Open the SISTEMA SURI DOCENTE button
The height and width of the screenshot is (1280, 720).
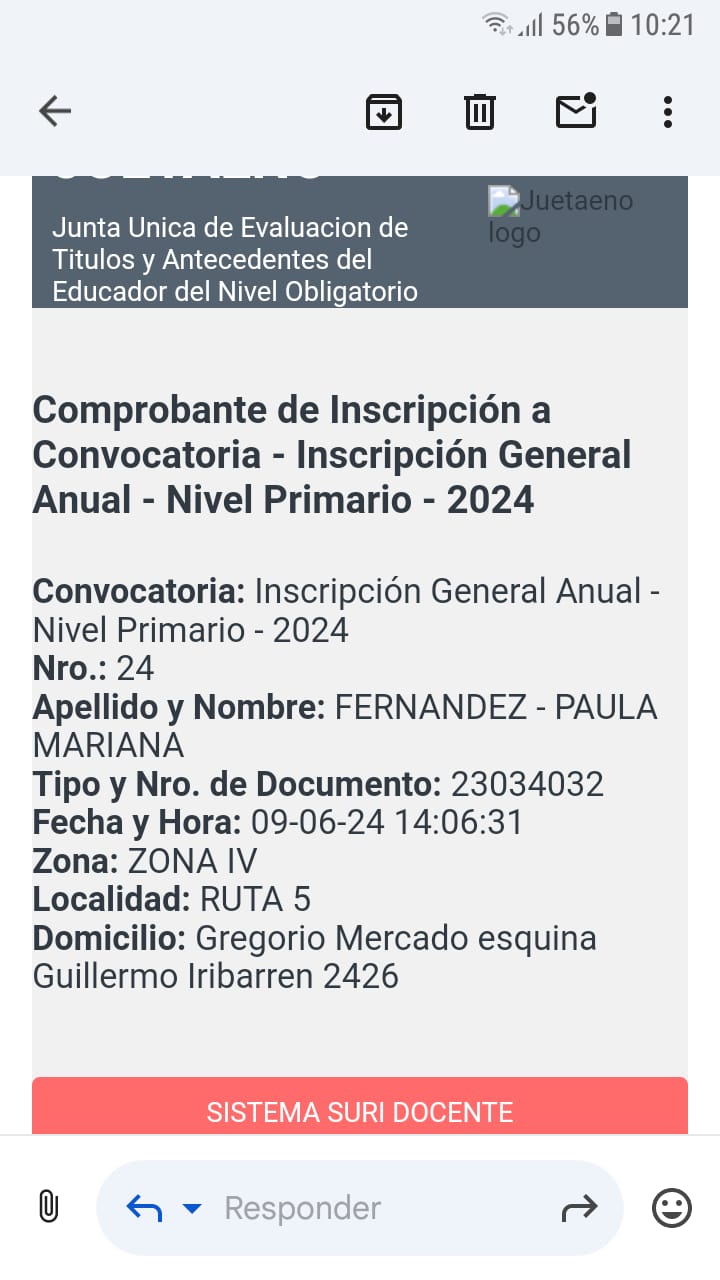tap(360, 1106)
